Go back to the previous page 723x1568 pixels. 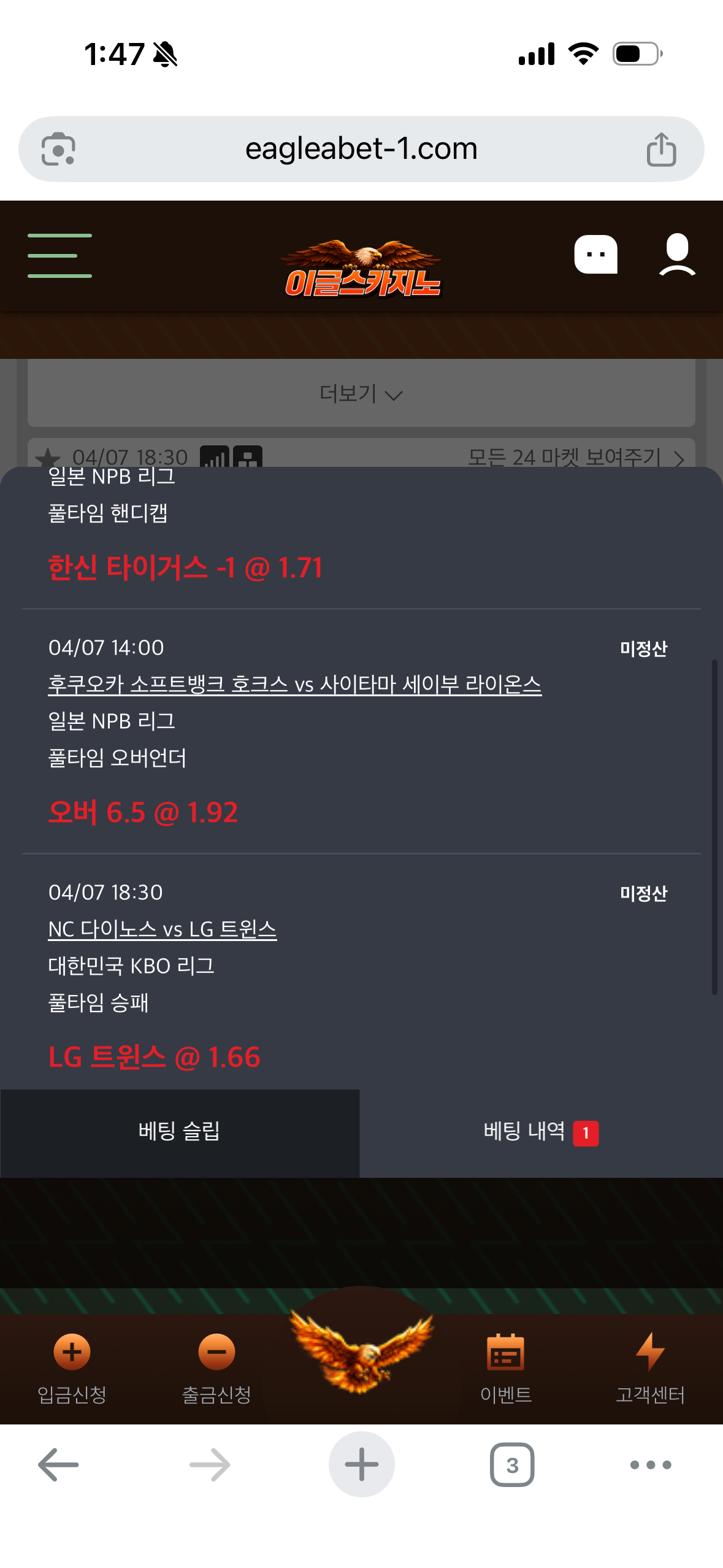pyautogui.click(x=58, y=1464)
